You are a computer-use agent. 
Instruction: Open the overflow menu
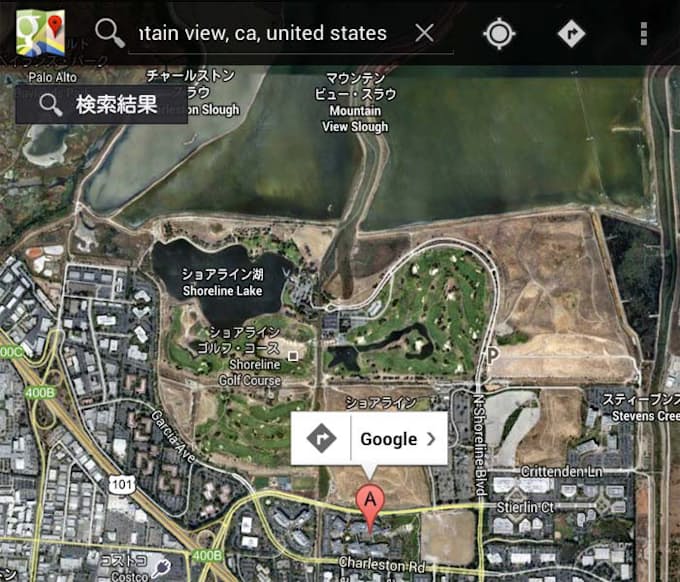pyautogui.click(x=643, y=34)
